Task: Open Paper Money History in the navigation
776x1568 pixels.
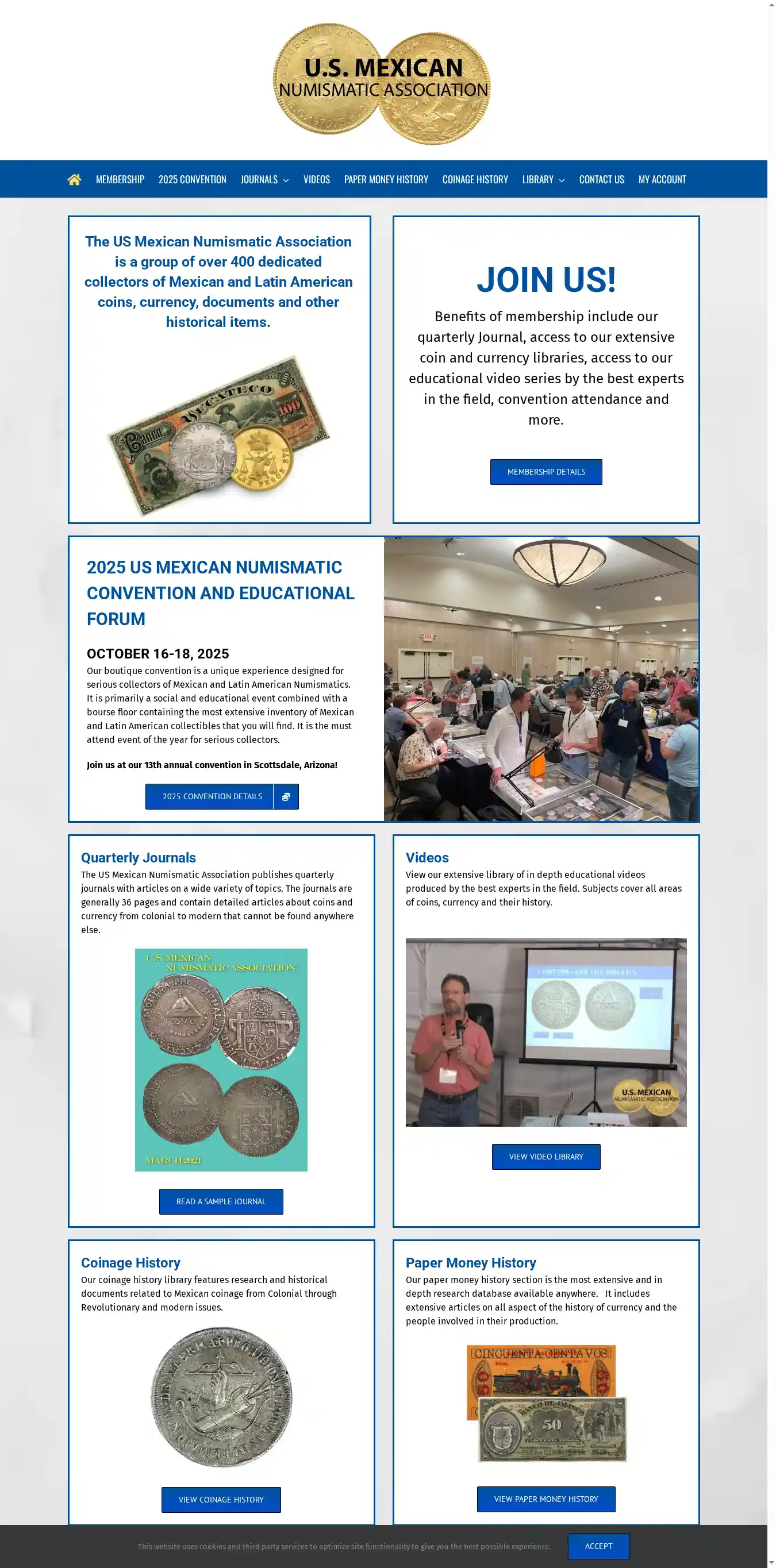Action: [x=386, y=180]
